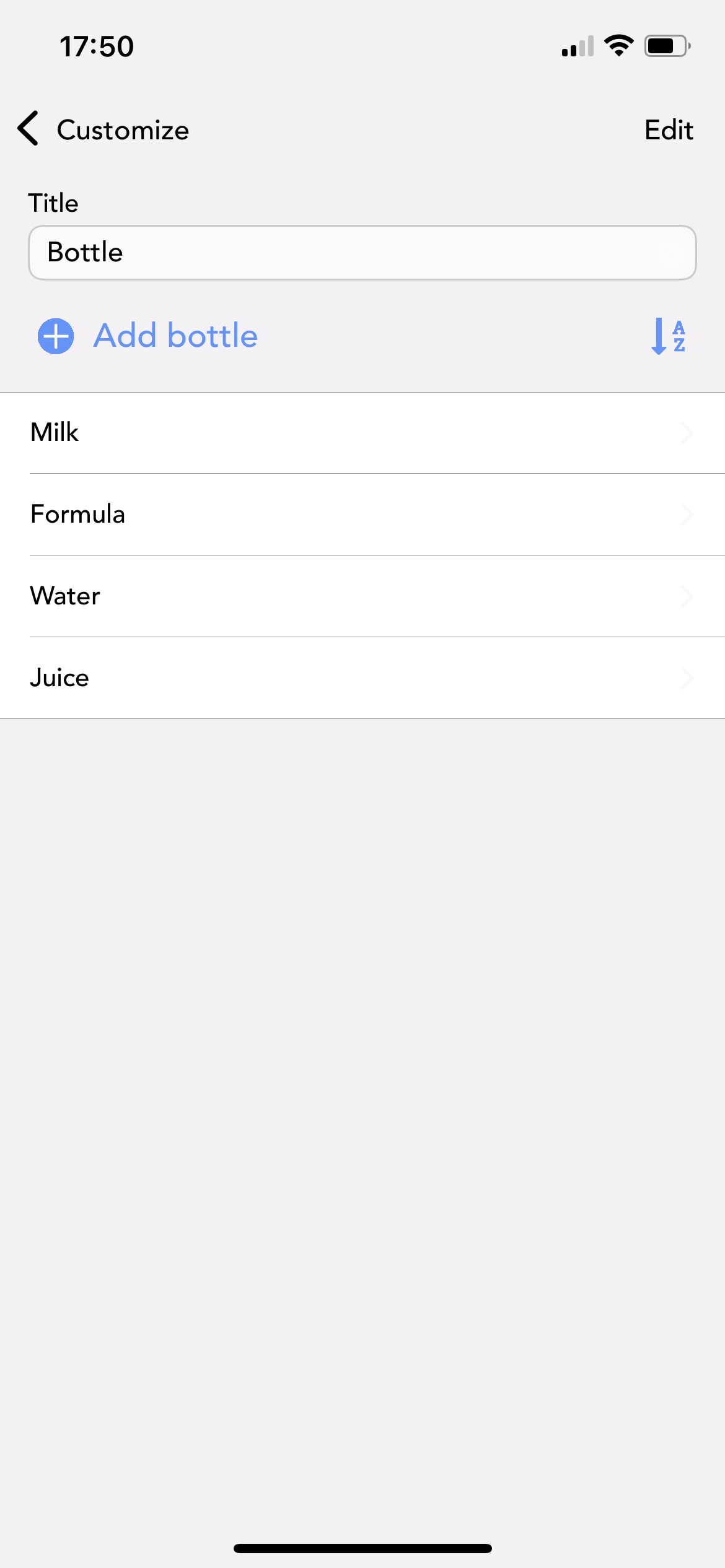Screen dimensions: 725x1568
Task: Add a new bottle type
Action: pyautogui.click(x=147, y=336)
